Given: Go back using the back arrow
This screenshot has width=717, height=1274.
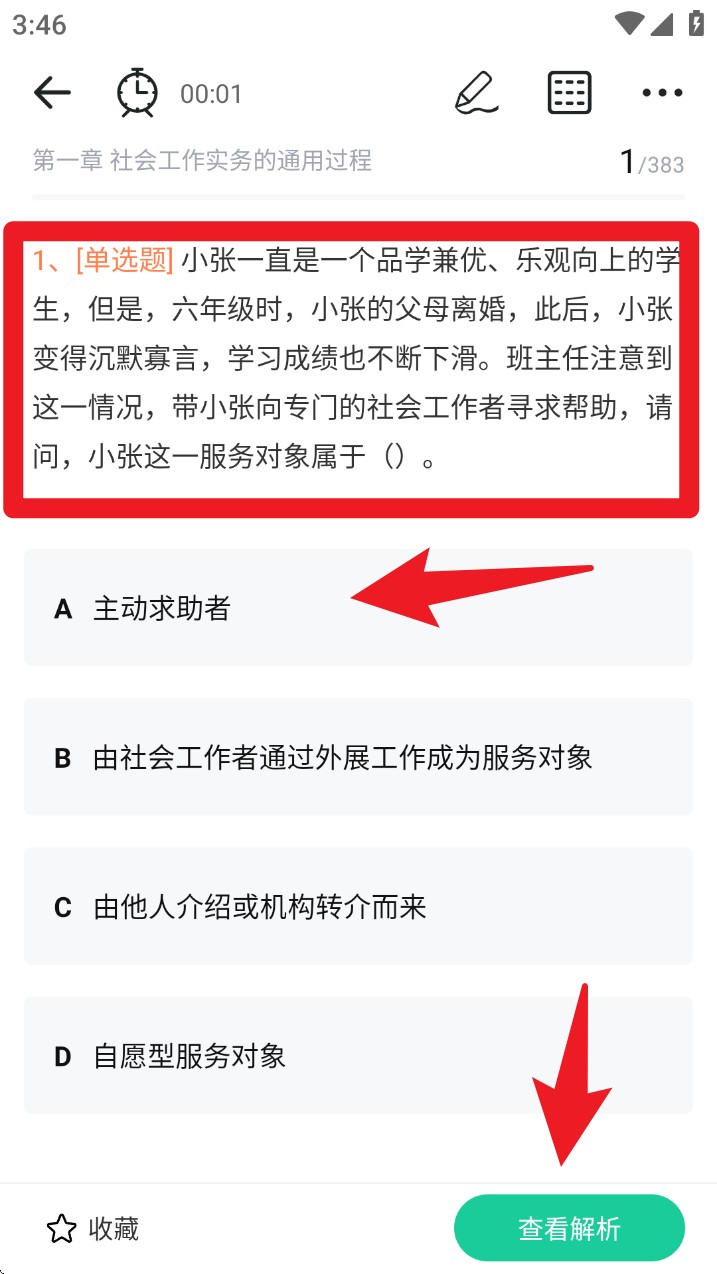Looking at the screenshot, I should point(52,93).
